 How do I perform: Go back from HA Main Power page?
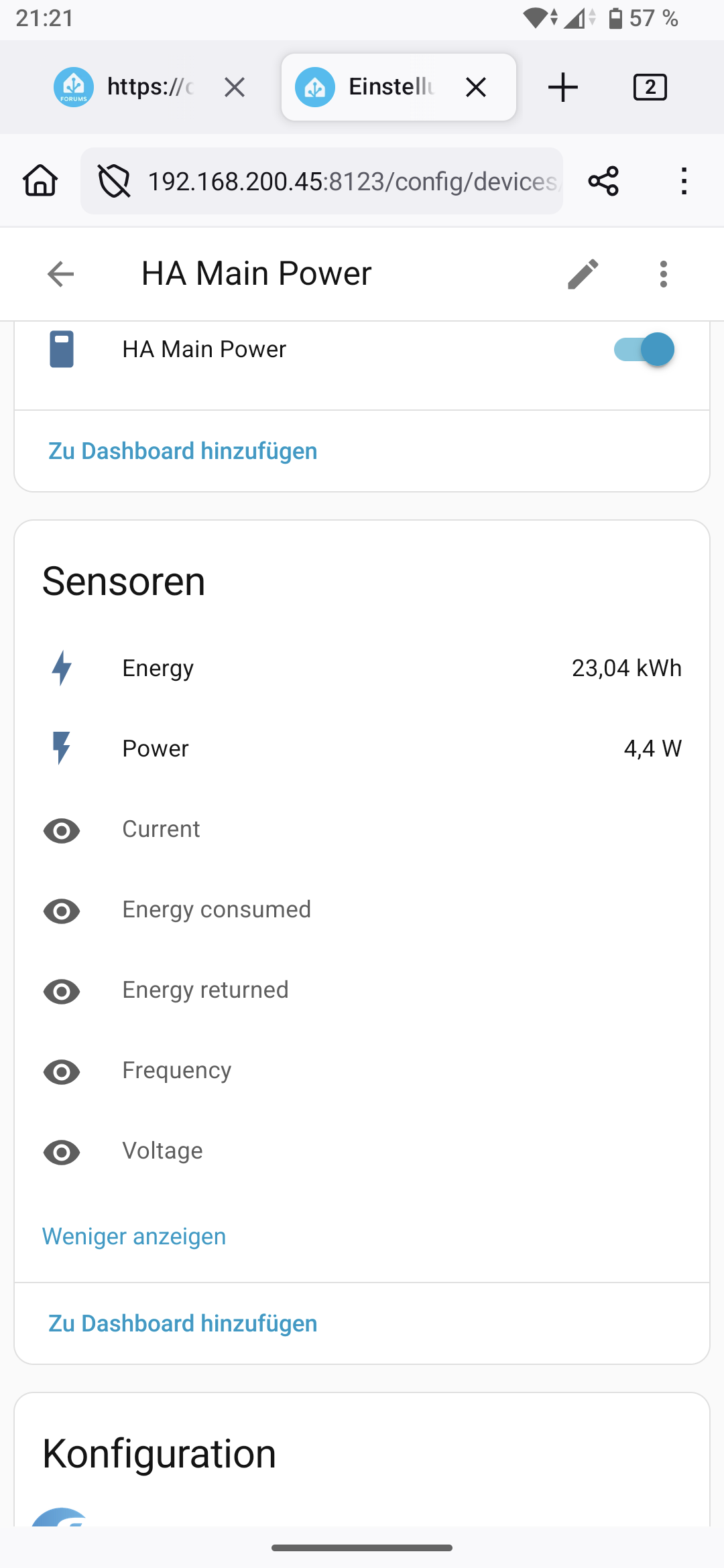60,274
